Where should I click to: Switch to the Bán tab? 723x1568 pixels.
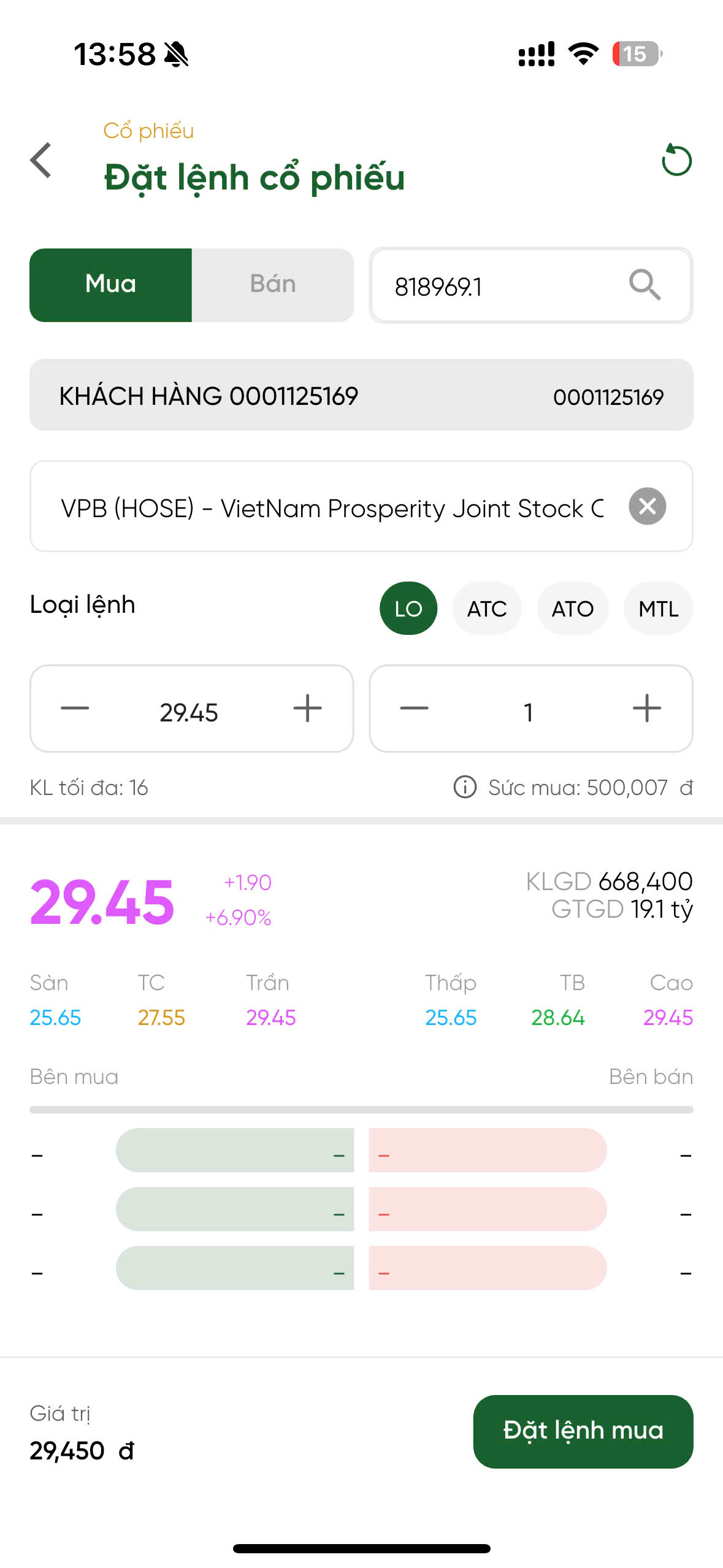point(273,283)
